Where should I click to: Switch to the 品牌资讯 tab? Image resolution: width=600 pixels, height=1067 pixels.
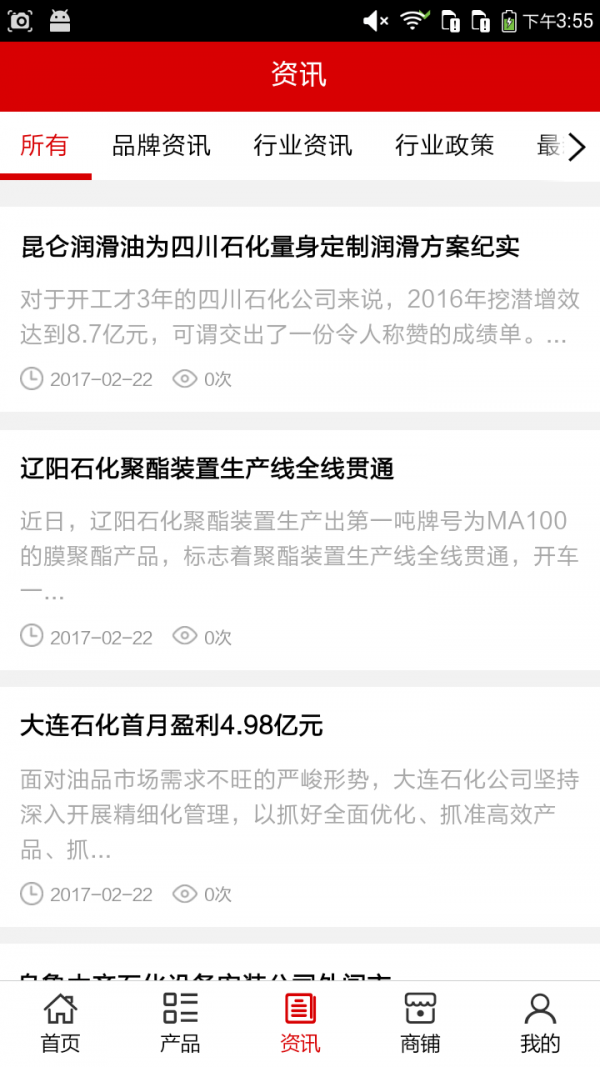point(161,146)
